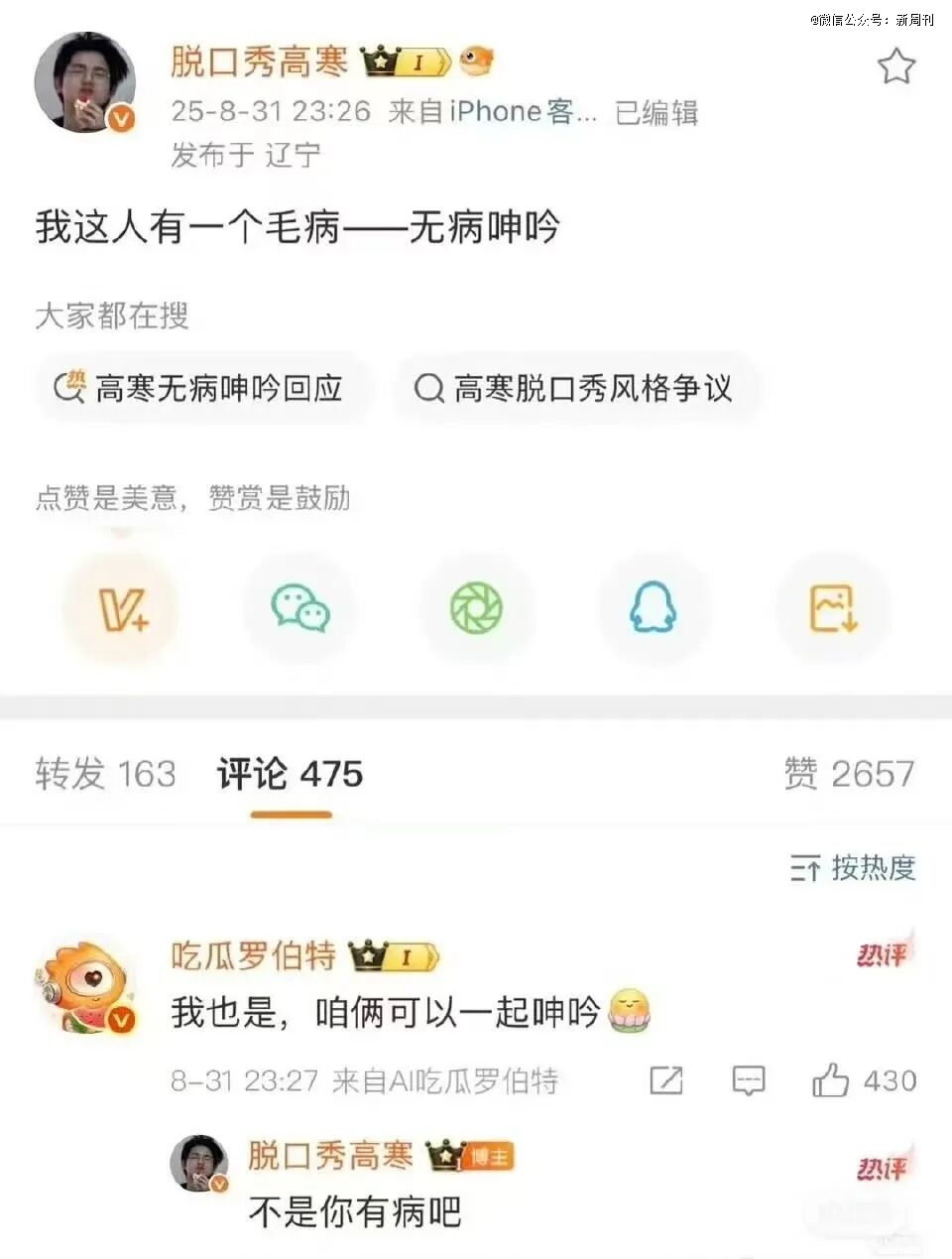
Task: Change comment sorting via 按热度
Action: pyautogui.click(x=852, y=867)
